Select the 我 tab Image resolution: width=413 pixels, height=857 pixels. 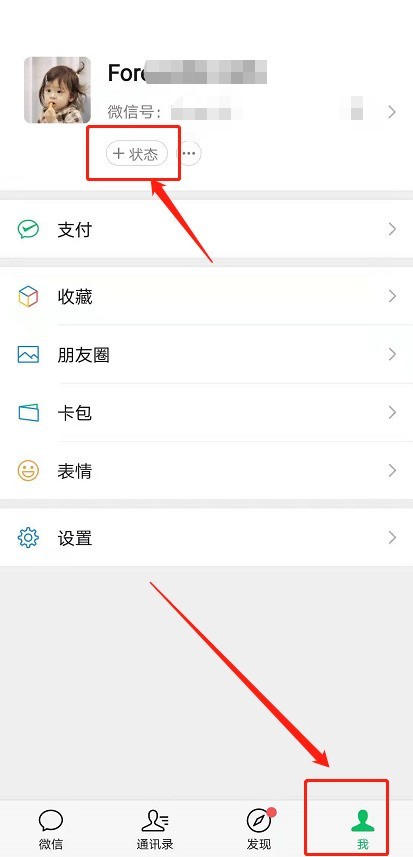tap(362, 829)
